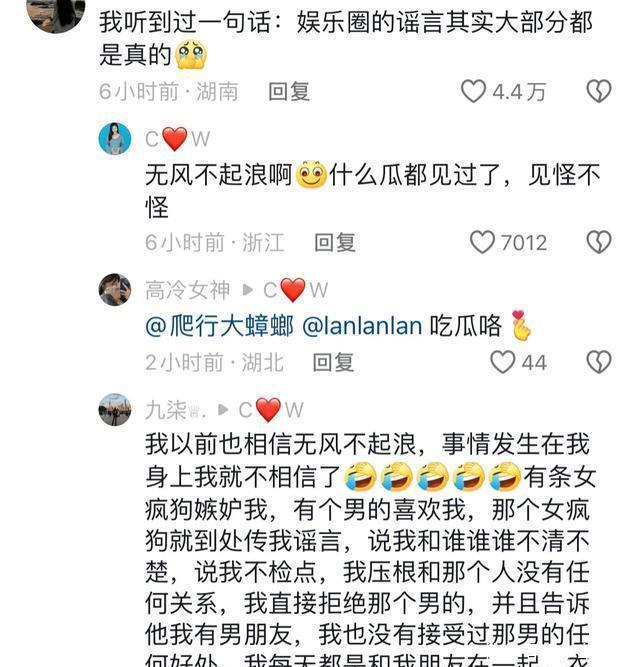The height and width of the screenshot is (667, 640).
Task: Open the mentioned user @lanlanlan
Action: coord(361,326)
